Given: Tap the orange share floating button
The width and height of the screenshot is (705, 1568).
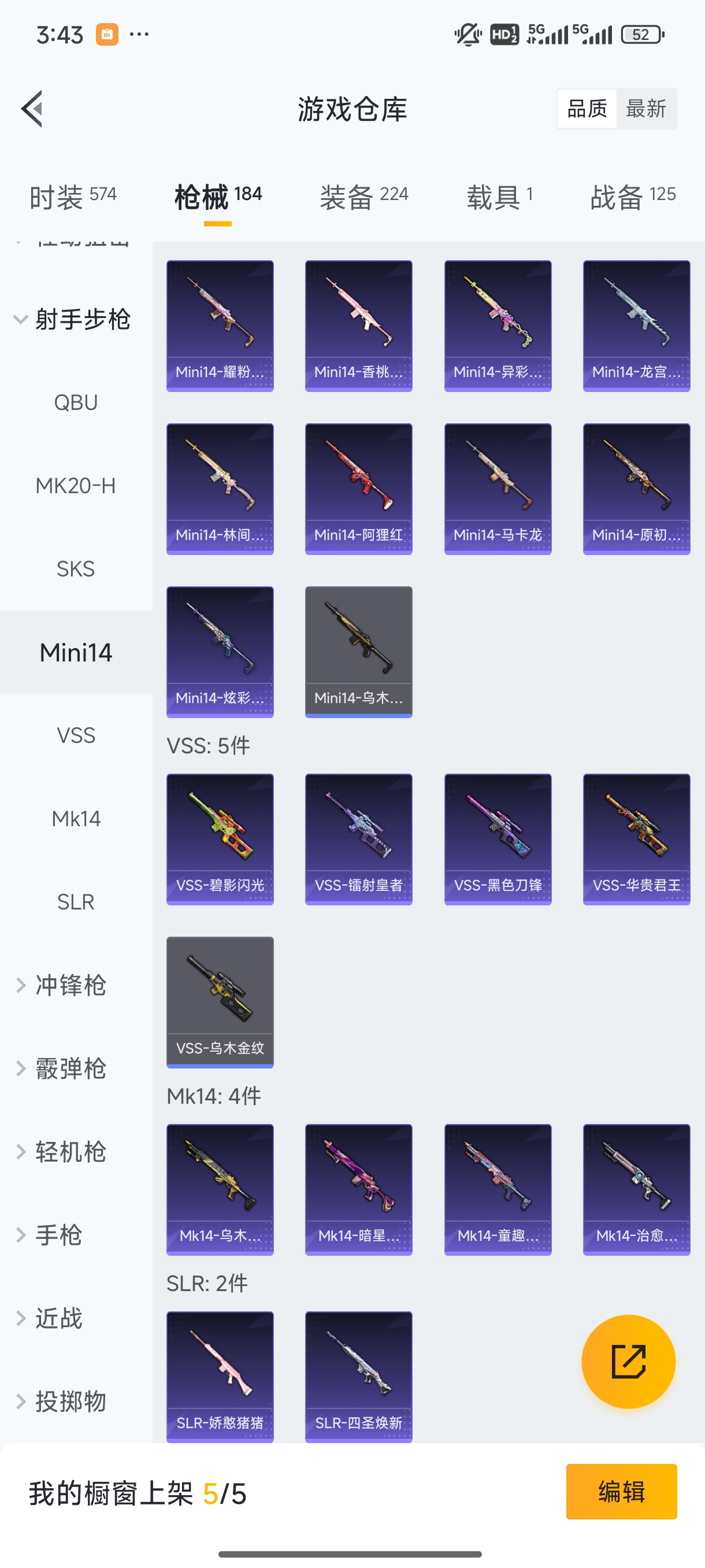Looking at the screenshot, I should pos(628,1362).
